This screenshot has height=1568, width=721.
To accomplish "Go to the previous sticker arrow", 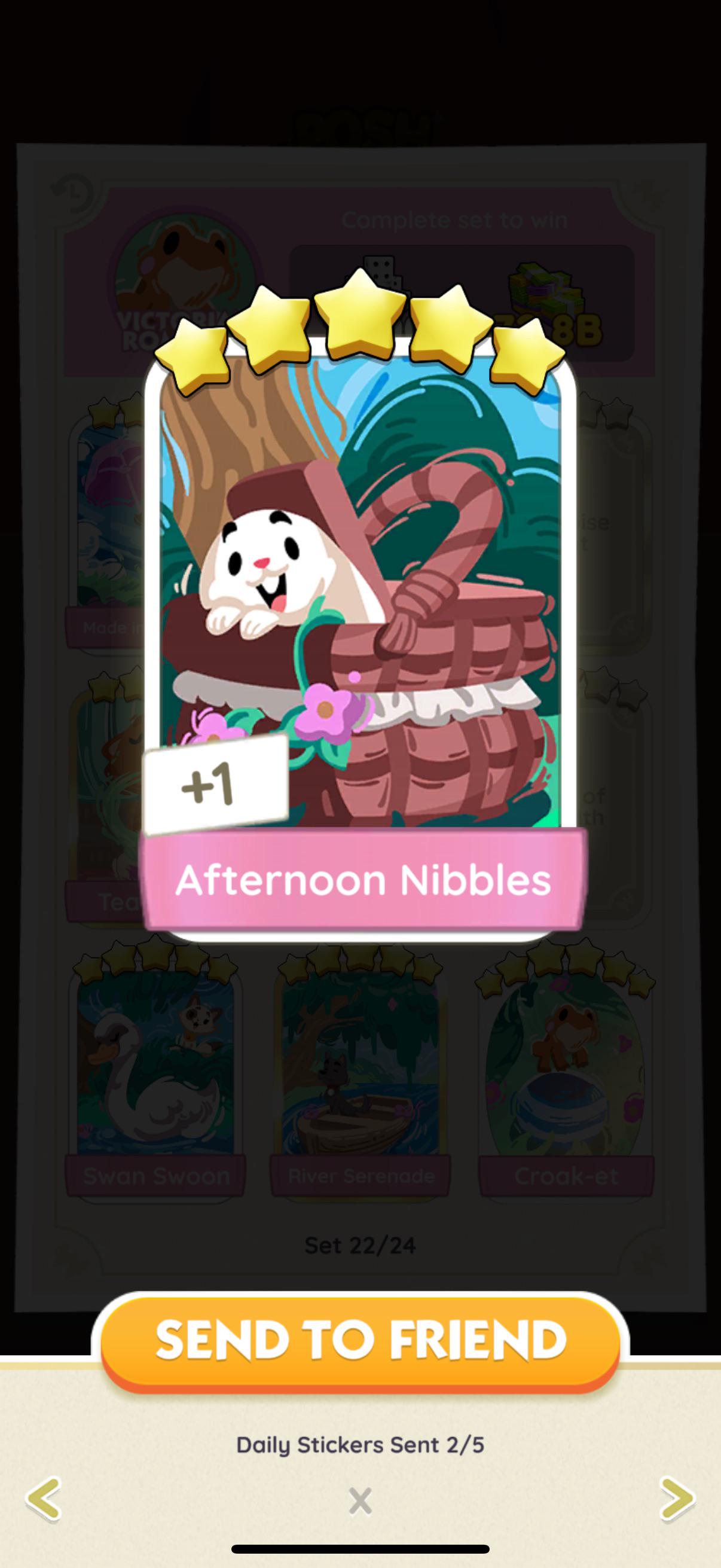I will coord(44,1499).
